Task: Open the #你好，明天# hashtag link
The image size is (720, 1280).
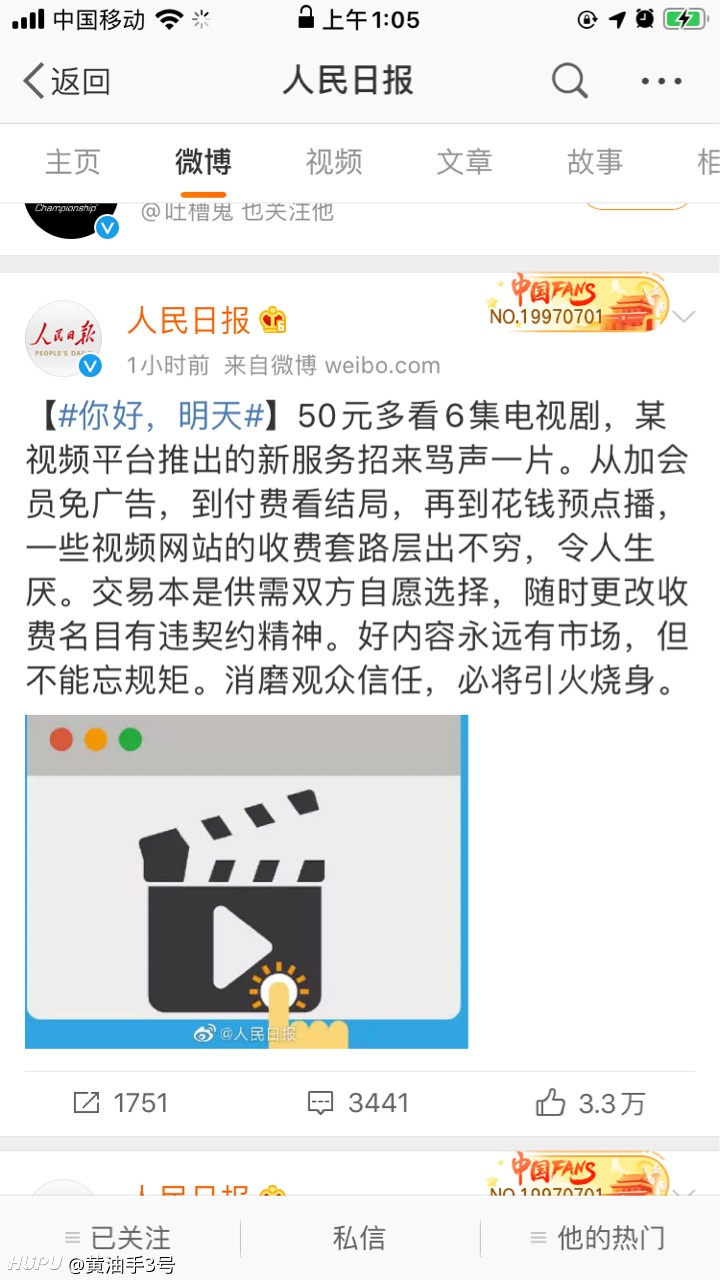Action: click(160, 415)
